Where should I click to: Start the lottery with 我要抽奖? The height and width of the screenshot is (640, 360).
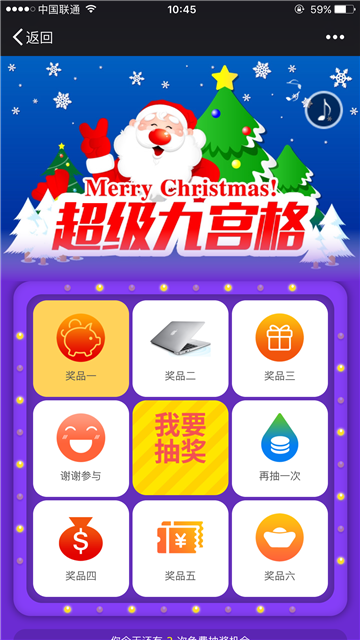click(180, 448)
